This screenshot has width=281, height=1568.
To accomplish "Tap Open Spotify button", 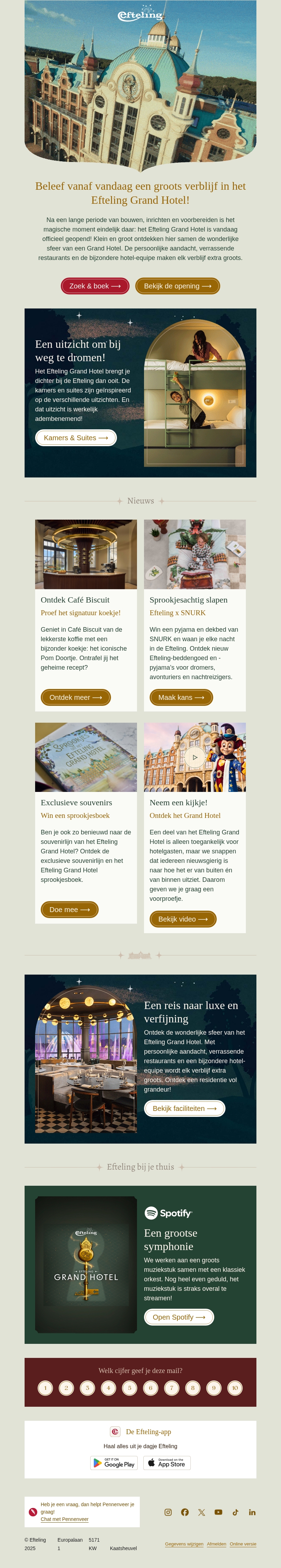I will [179, 1316].
